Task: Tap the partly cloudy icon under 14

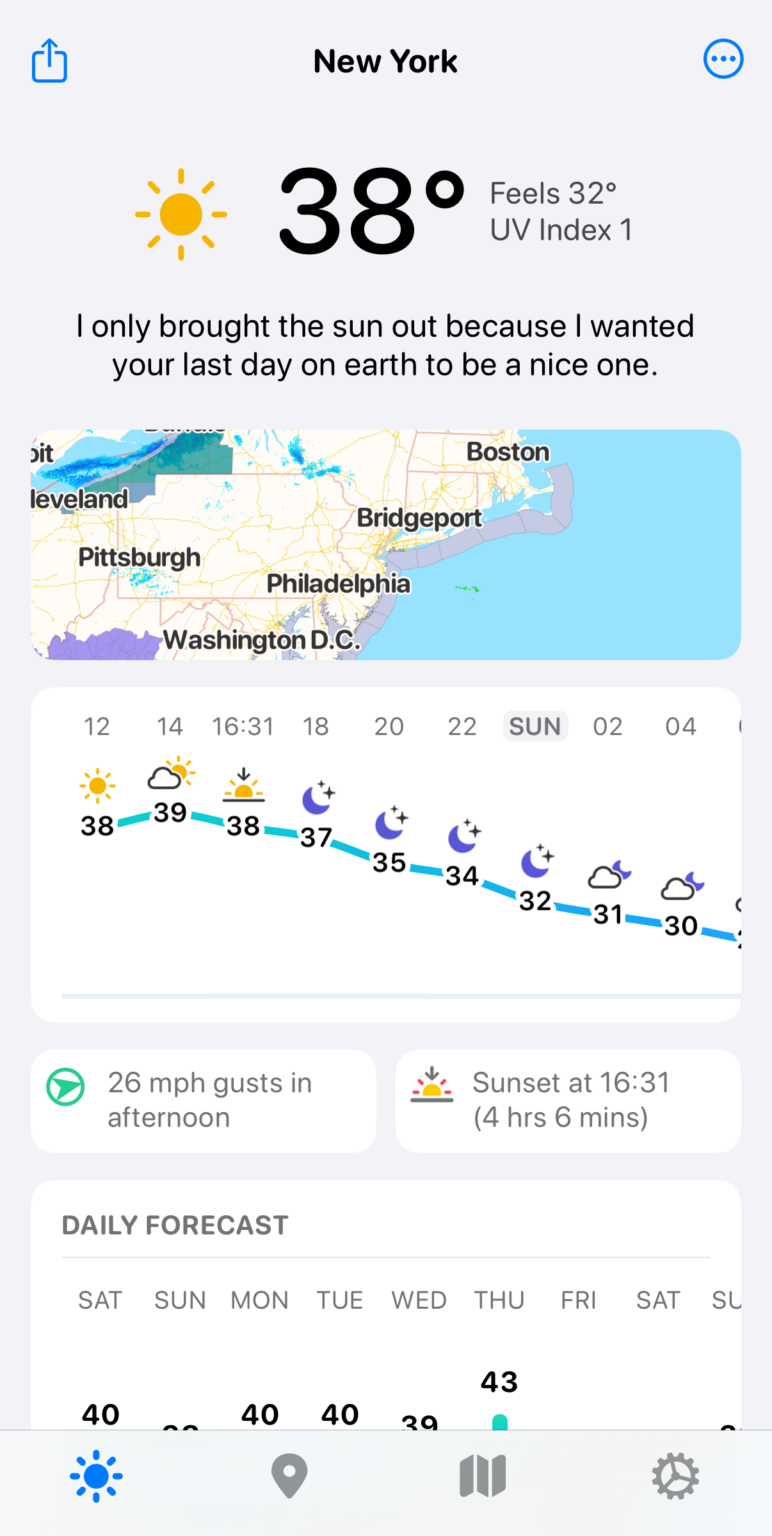Action: tap(168, 773)
